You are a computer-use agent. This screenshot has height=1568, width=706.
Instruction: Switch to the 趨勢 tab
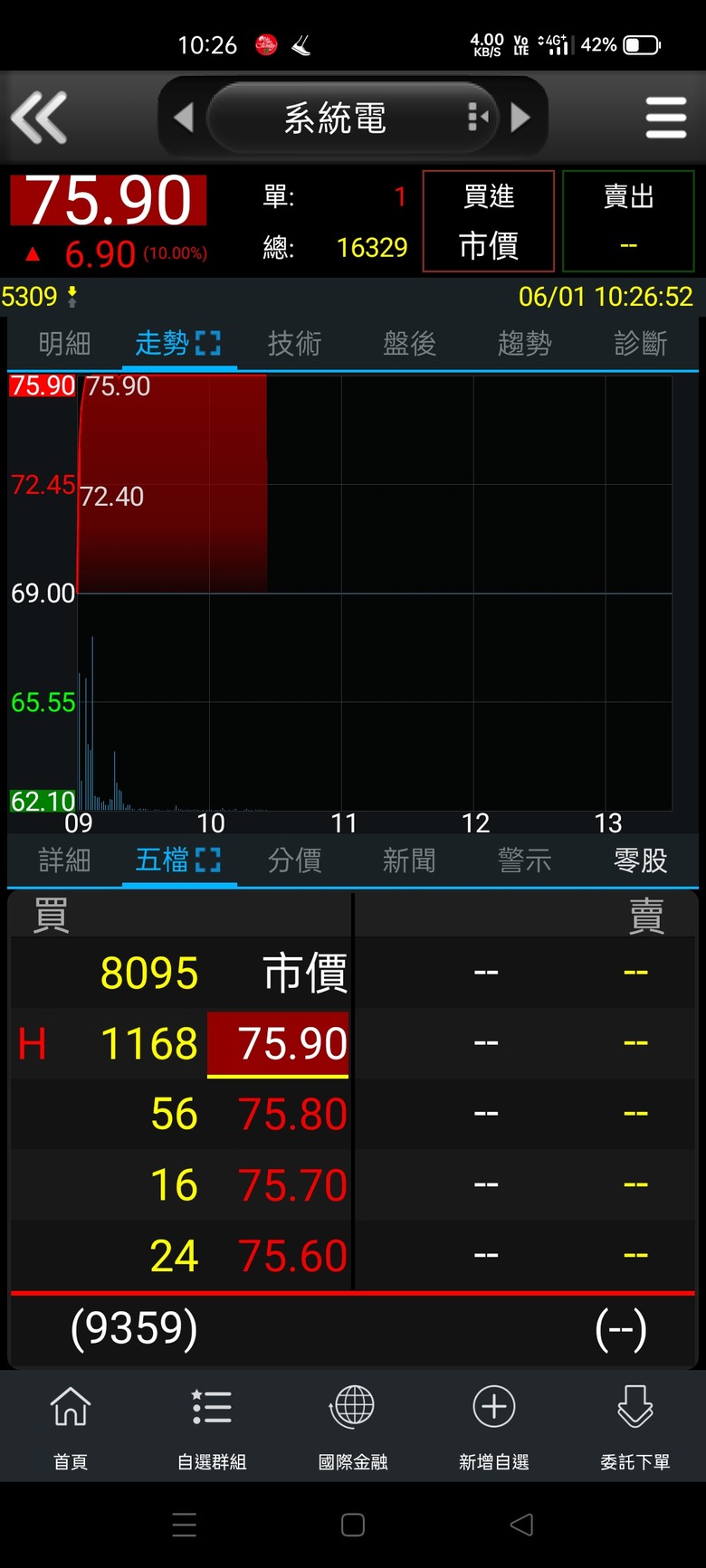[524, 344]
